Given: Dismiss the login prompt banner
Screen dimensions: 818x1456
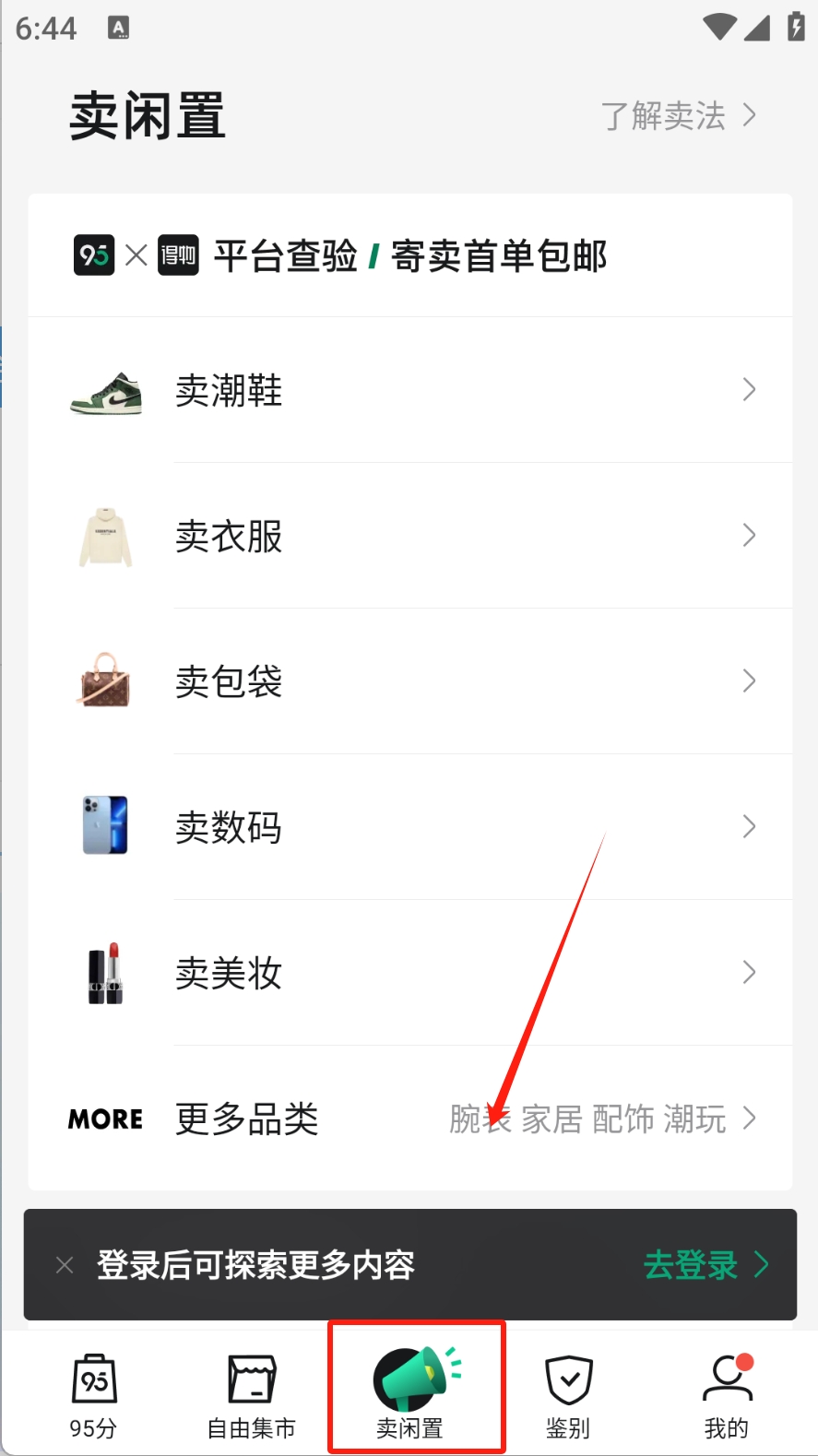Looking at the screenshot, I should pyautogui.click(x=65, y=1265).
